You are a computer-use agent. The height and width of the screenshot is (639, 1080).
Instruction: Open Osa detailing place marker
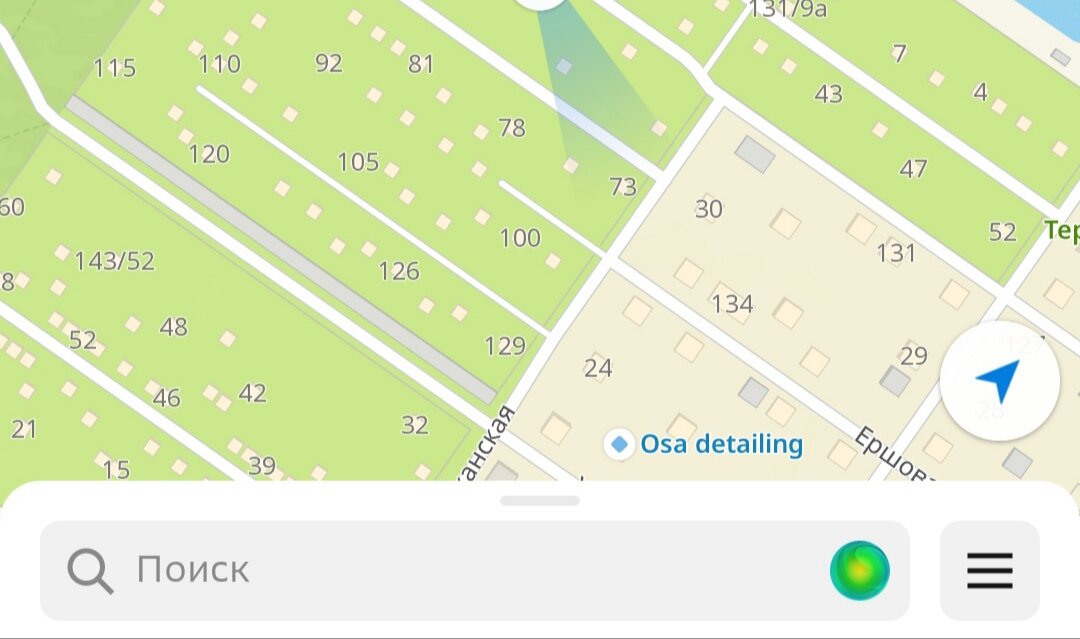(620, 444)
